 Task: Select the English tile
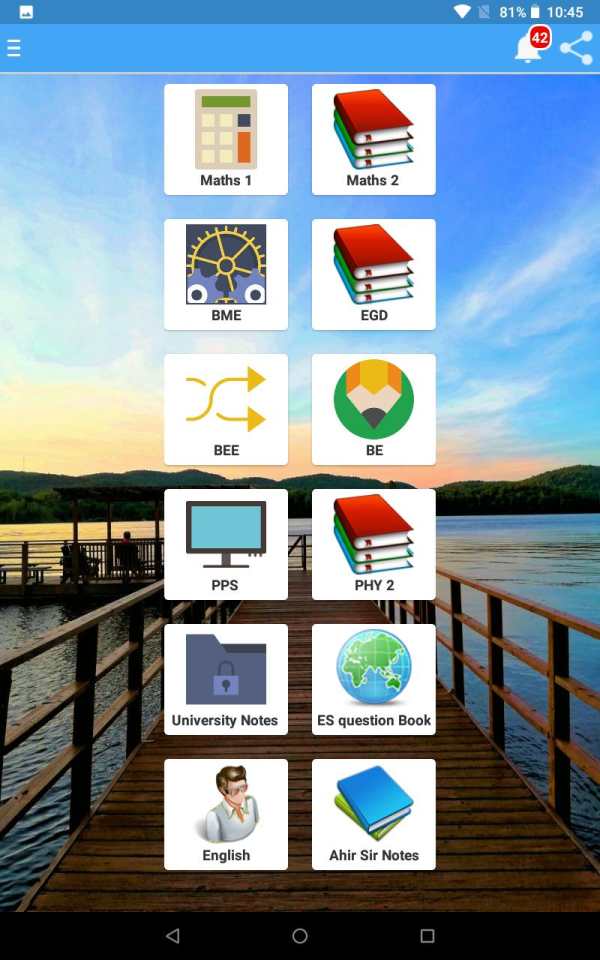(x=226, y=814)
